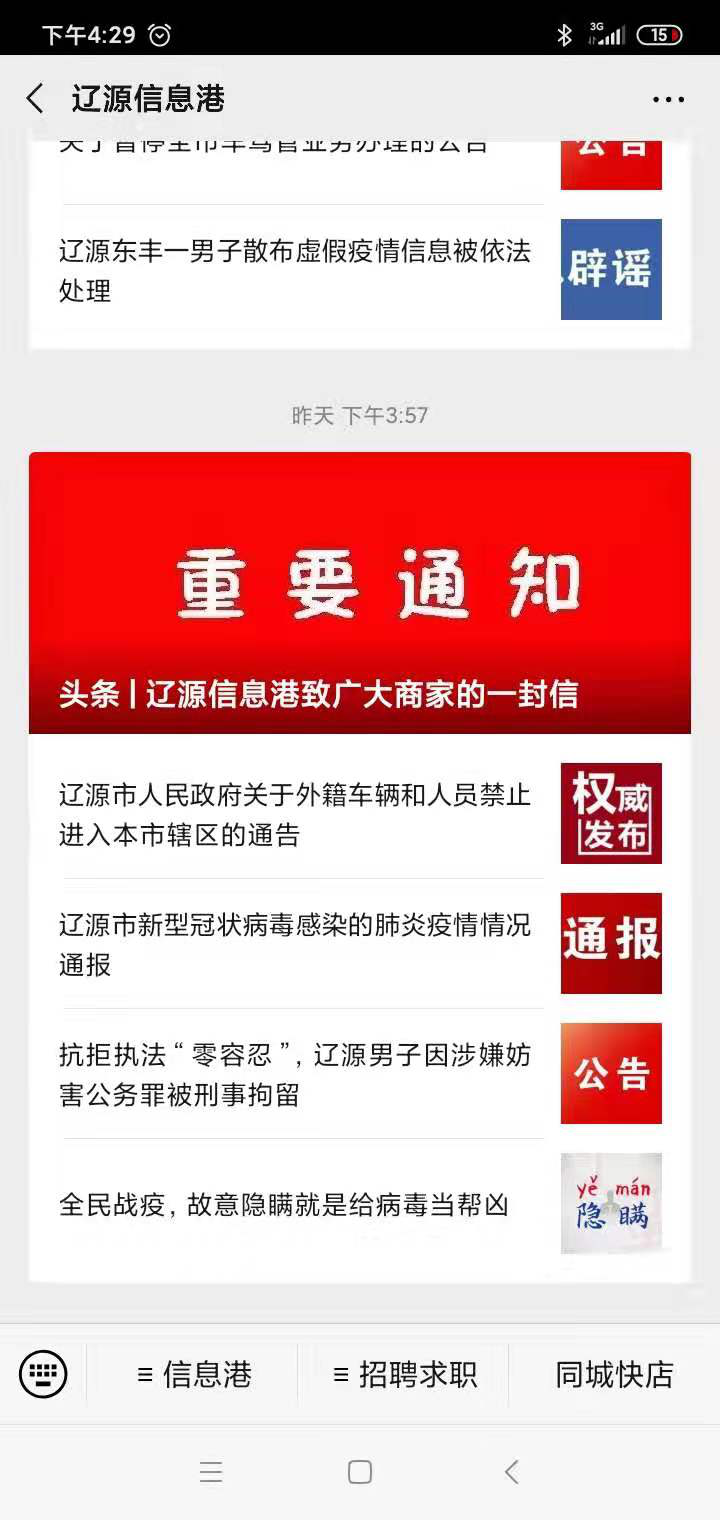Tap the recent apps button in the navigation bar
Screen dimensions: 720x1520
coord(211,1471)
